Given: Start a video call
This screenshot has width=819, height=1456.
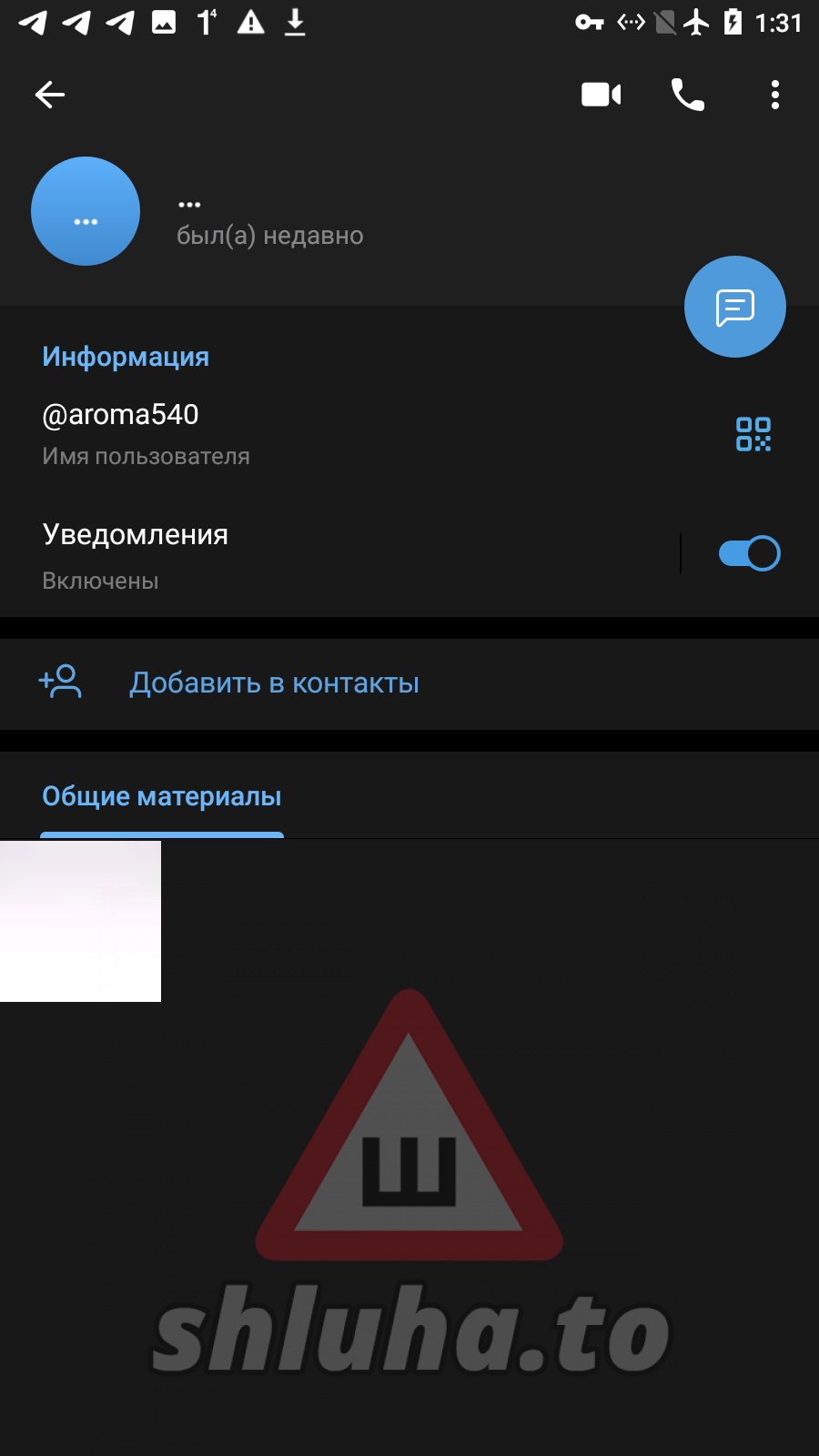Looking at the screenshot, I should click(x=601, y=95).
